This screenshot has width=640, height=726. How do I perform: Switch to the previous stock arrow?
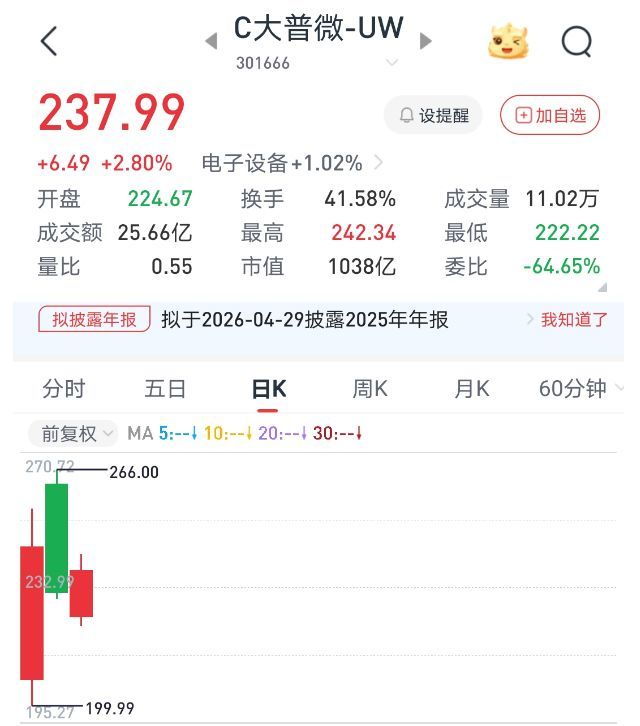click(x=211, y=41)
